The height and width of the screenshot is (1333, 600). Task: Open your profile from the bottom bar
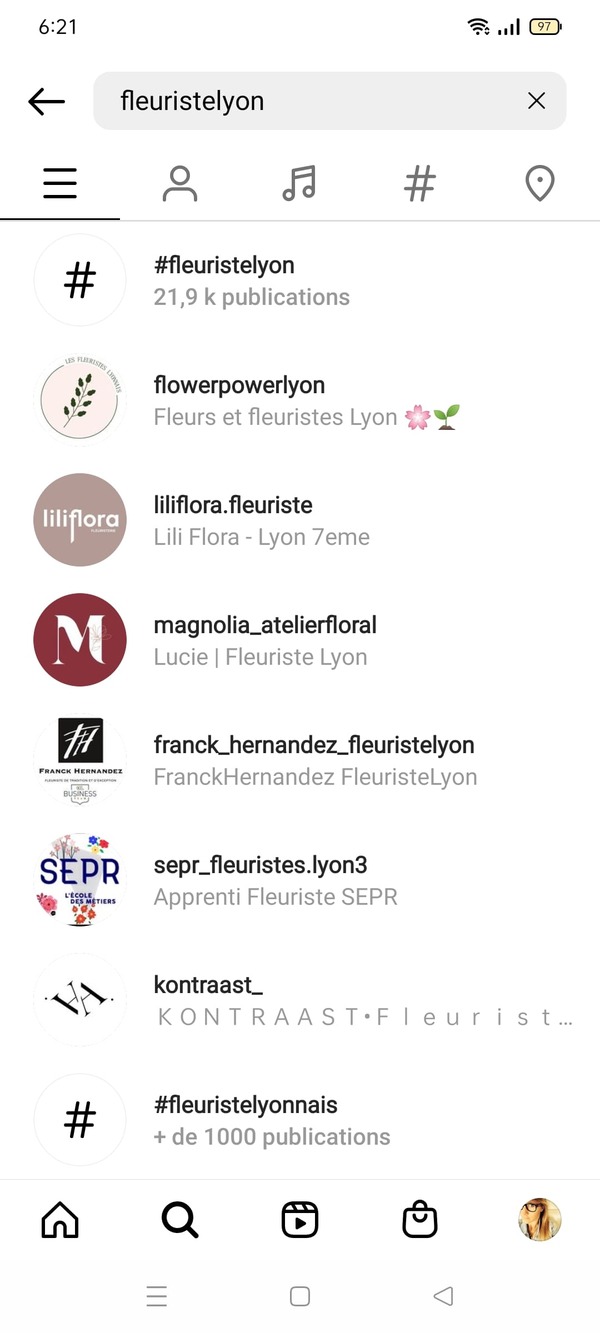pos(540,1220)
